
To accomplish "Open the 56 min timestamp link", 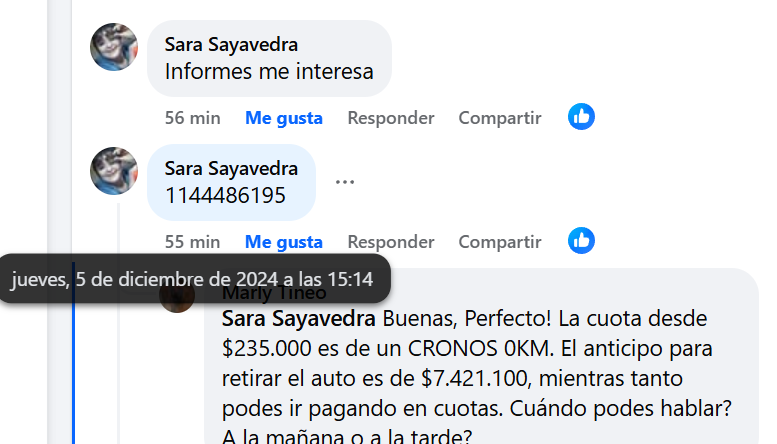I will 192,118.
